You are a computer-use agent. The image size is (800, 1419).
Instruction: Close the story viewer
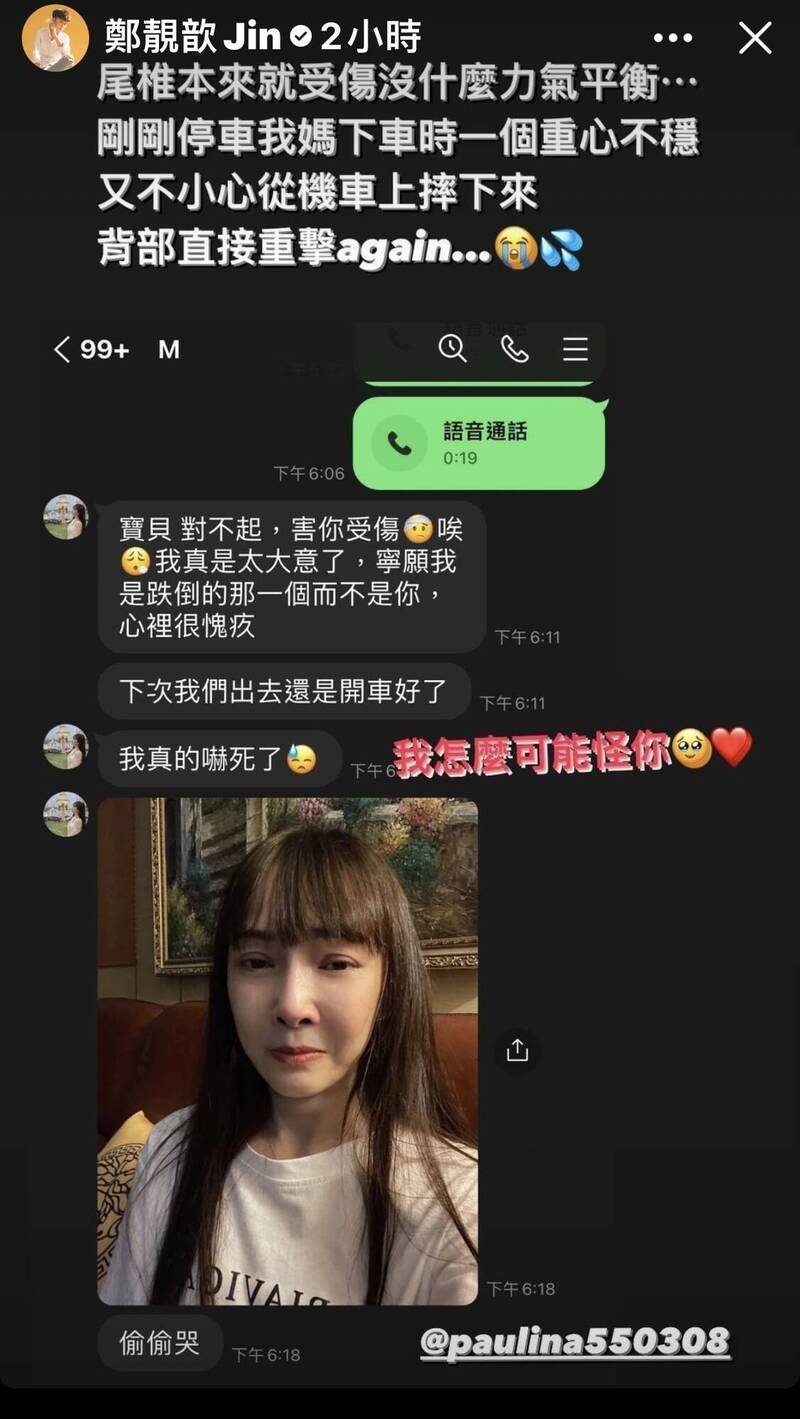[x=754, y=39]
